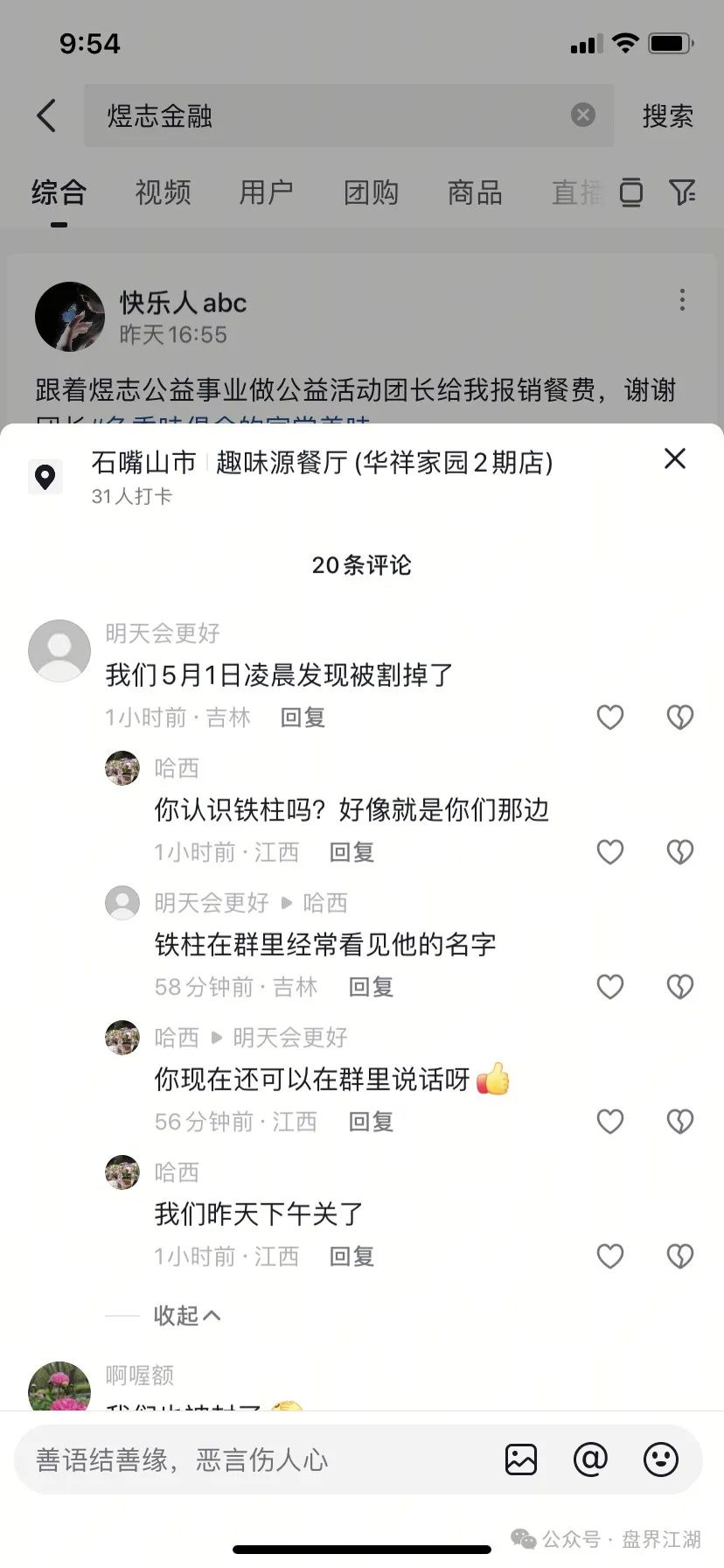Dislike the comment '我们昨天下午关了'

pos(679,1256)
